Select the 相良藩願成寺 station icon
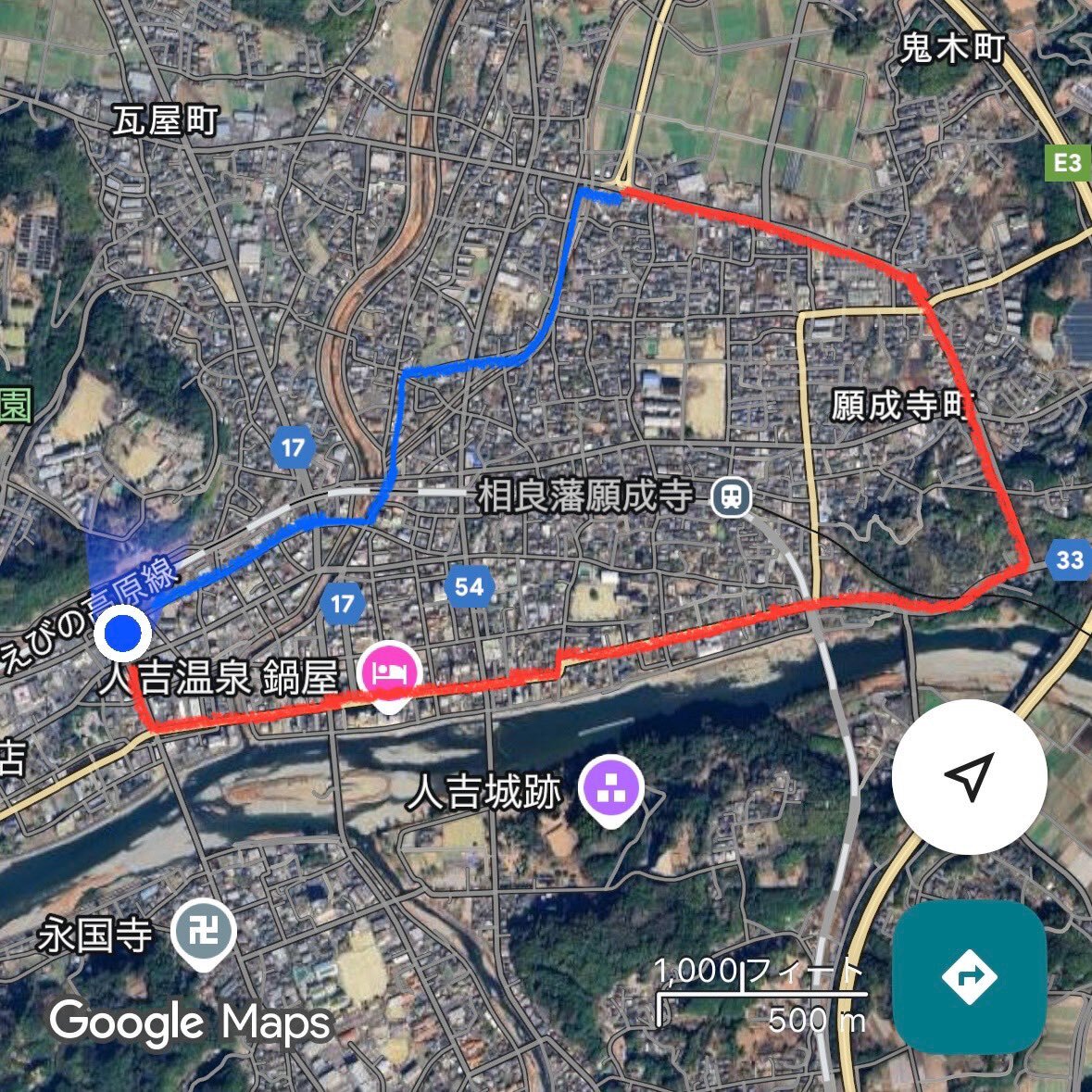This screenshot has height=1092, width=1092. click(731, 498)
